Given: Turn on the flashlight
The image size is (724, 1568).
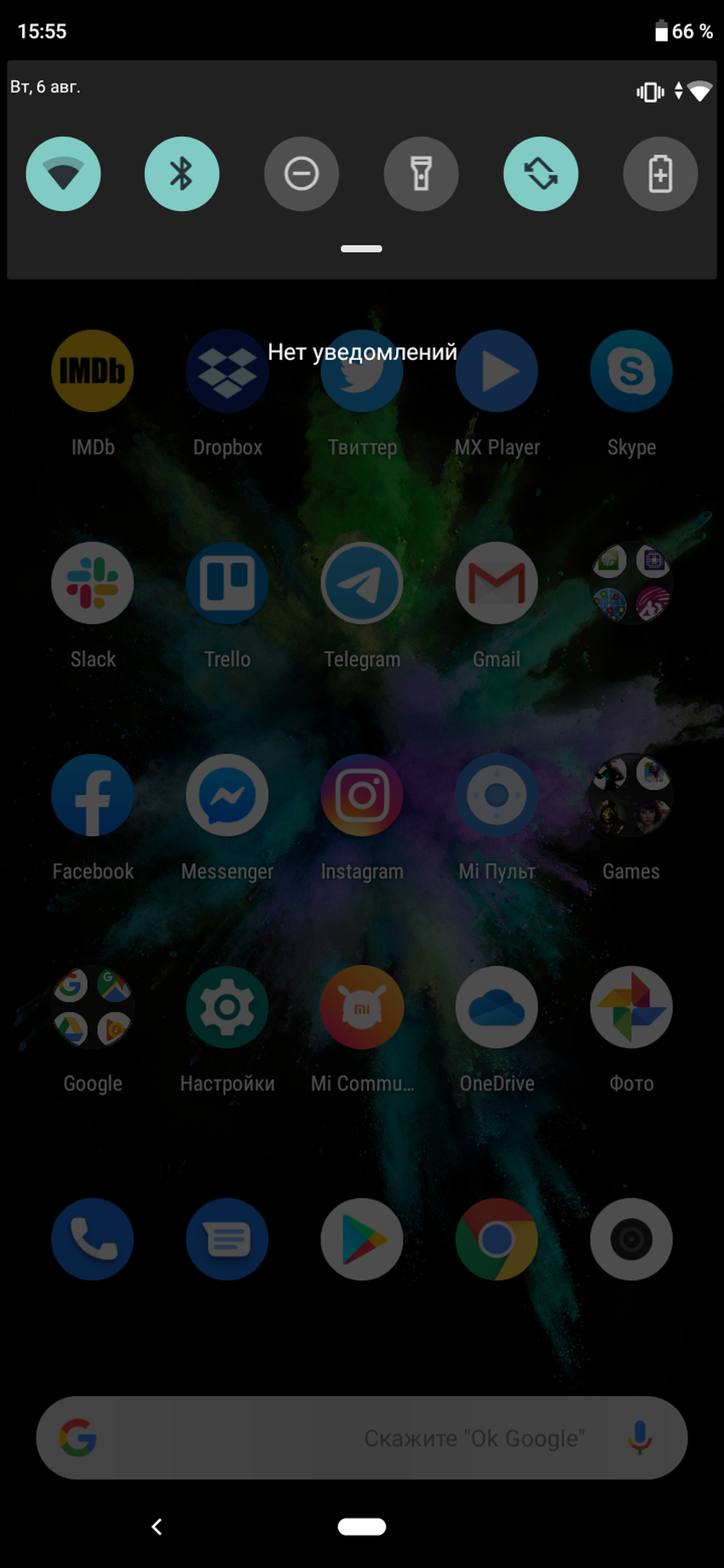Looking at the screenshot, I should (x=421, y=174).
